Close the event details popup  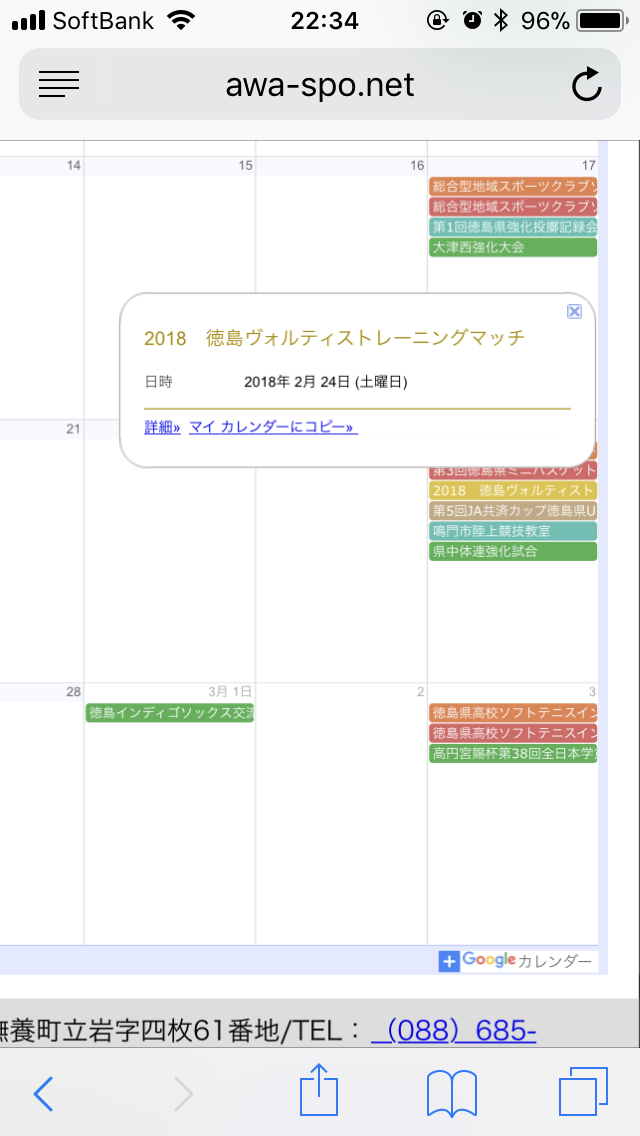click(x=574, y=311)
